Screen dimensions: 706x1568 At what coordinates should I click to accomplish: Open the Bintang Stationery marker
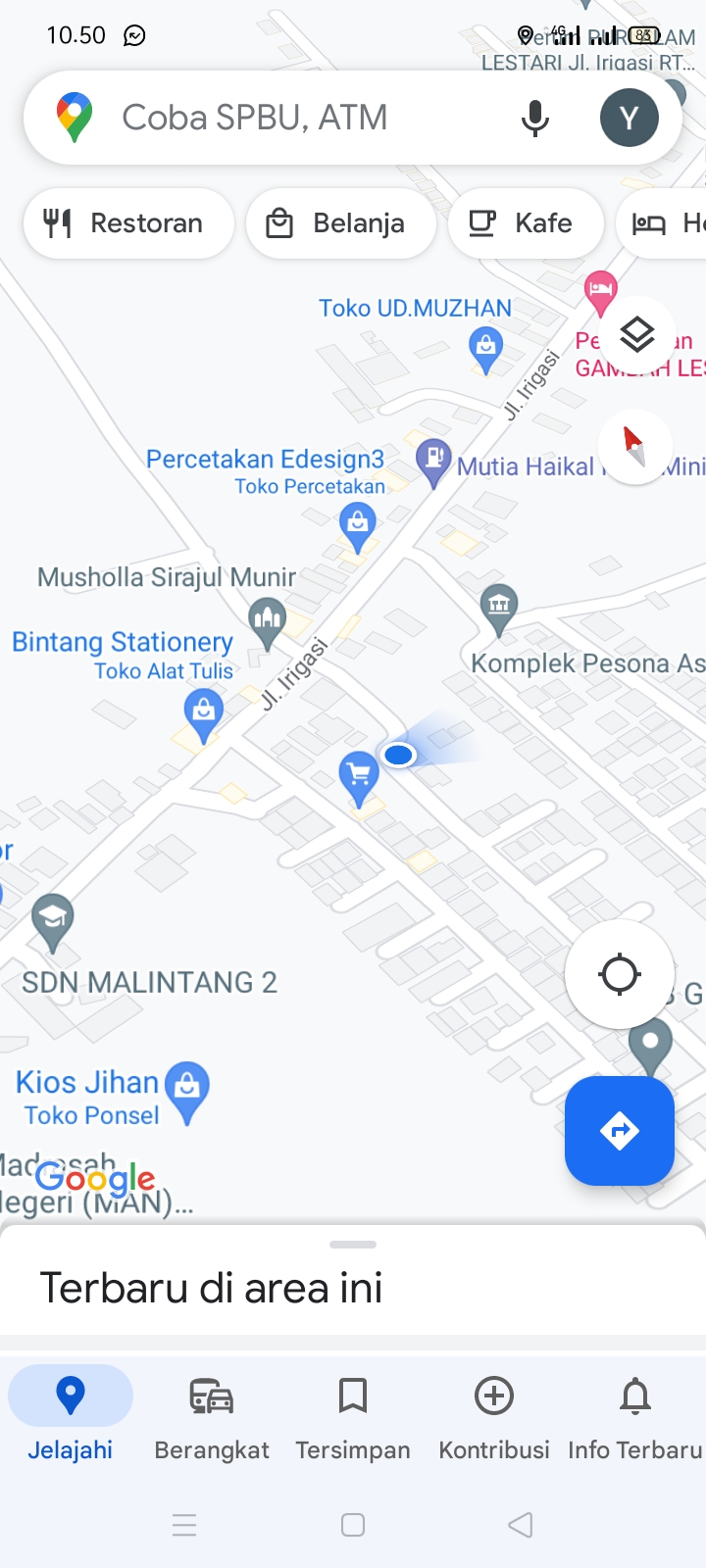point(203,710)
